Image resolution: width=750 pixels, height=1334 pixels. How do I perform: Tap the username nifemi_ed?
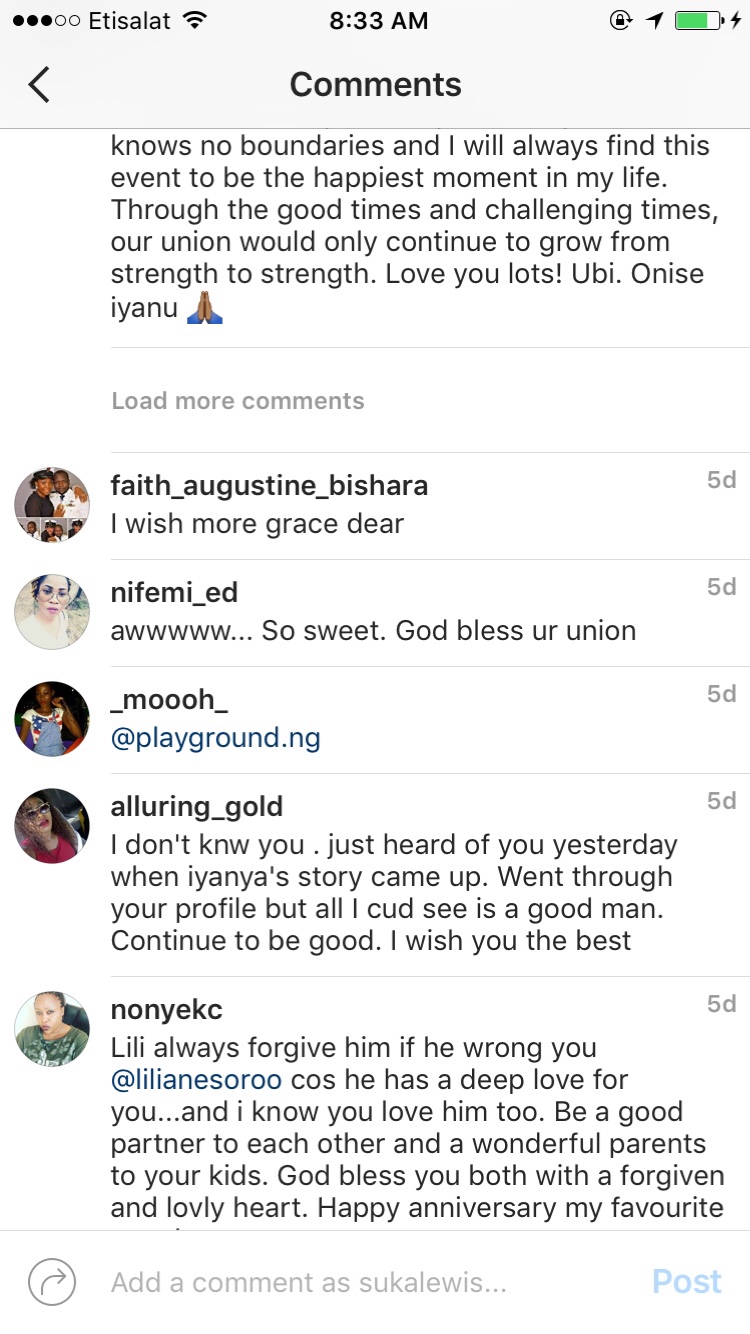point(174,593)
